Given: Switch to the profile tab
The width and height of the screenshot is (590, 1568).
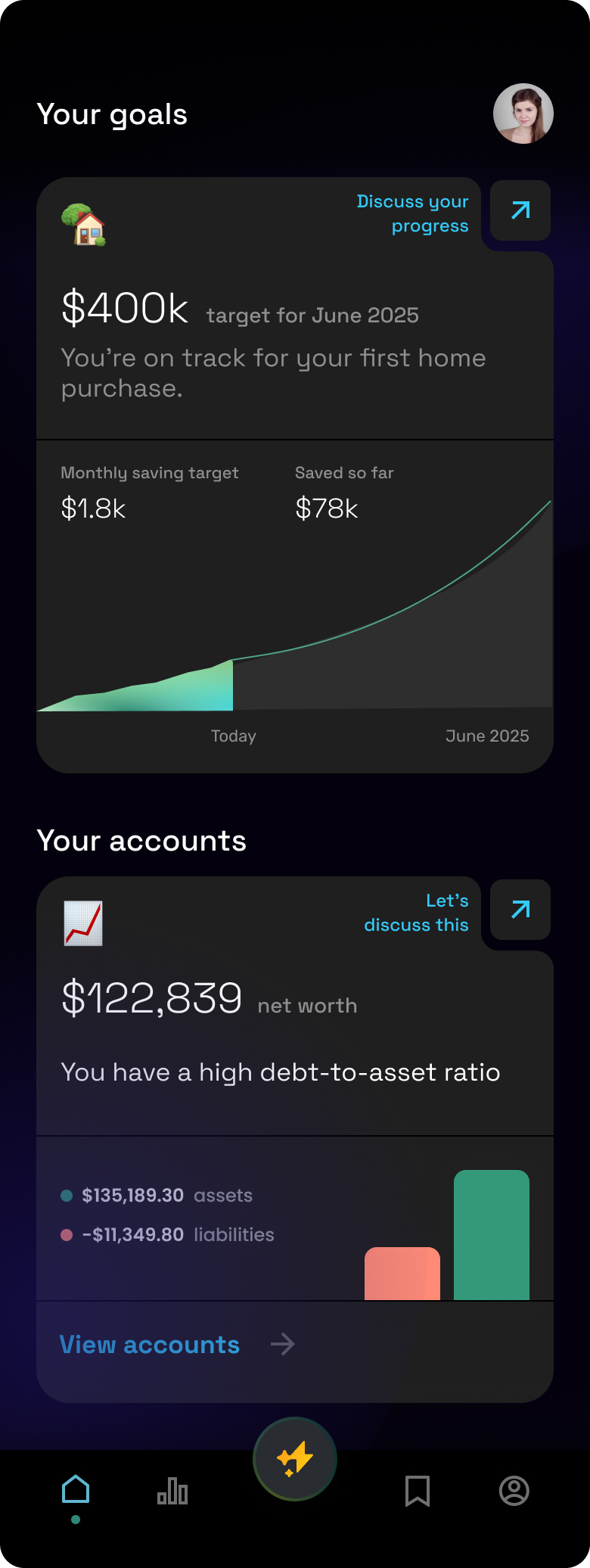Looking at the screenshot, I should [x=514, y=1491].
